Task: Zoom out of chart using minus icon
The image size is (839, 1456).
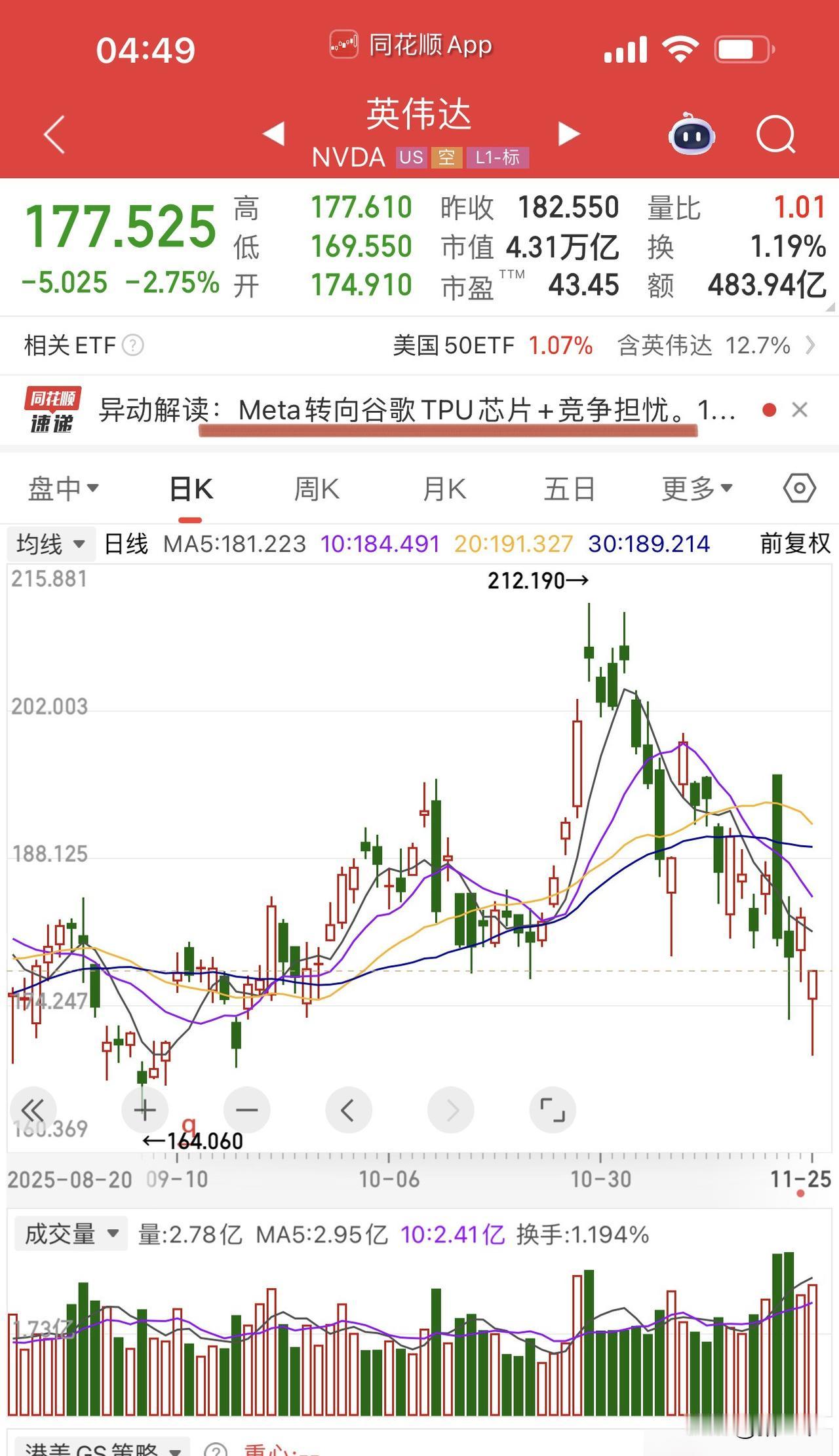Action: [x=246, y=1110]
